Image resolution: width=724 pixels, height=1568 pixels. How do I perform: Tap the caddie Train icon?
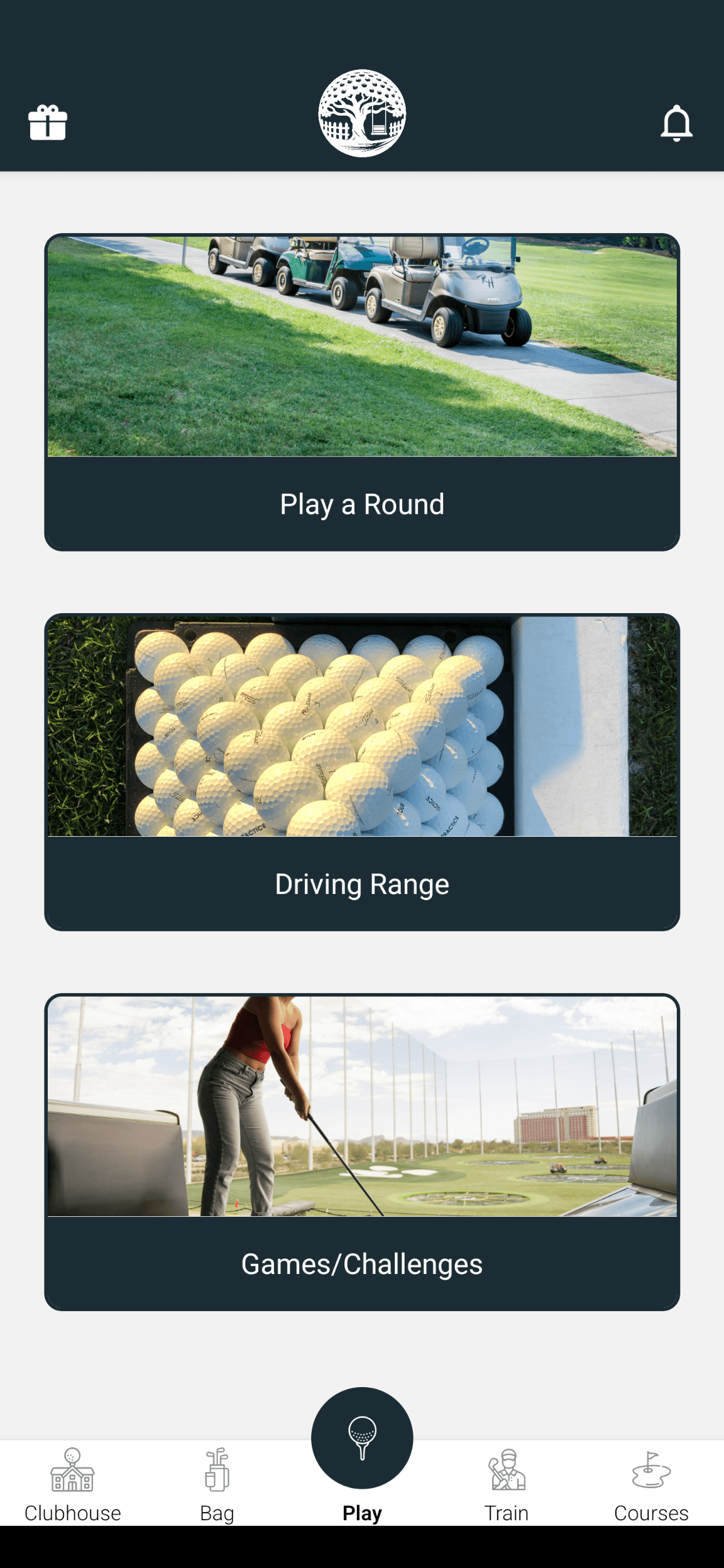507,1471
